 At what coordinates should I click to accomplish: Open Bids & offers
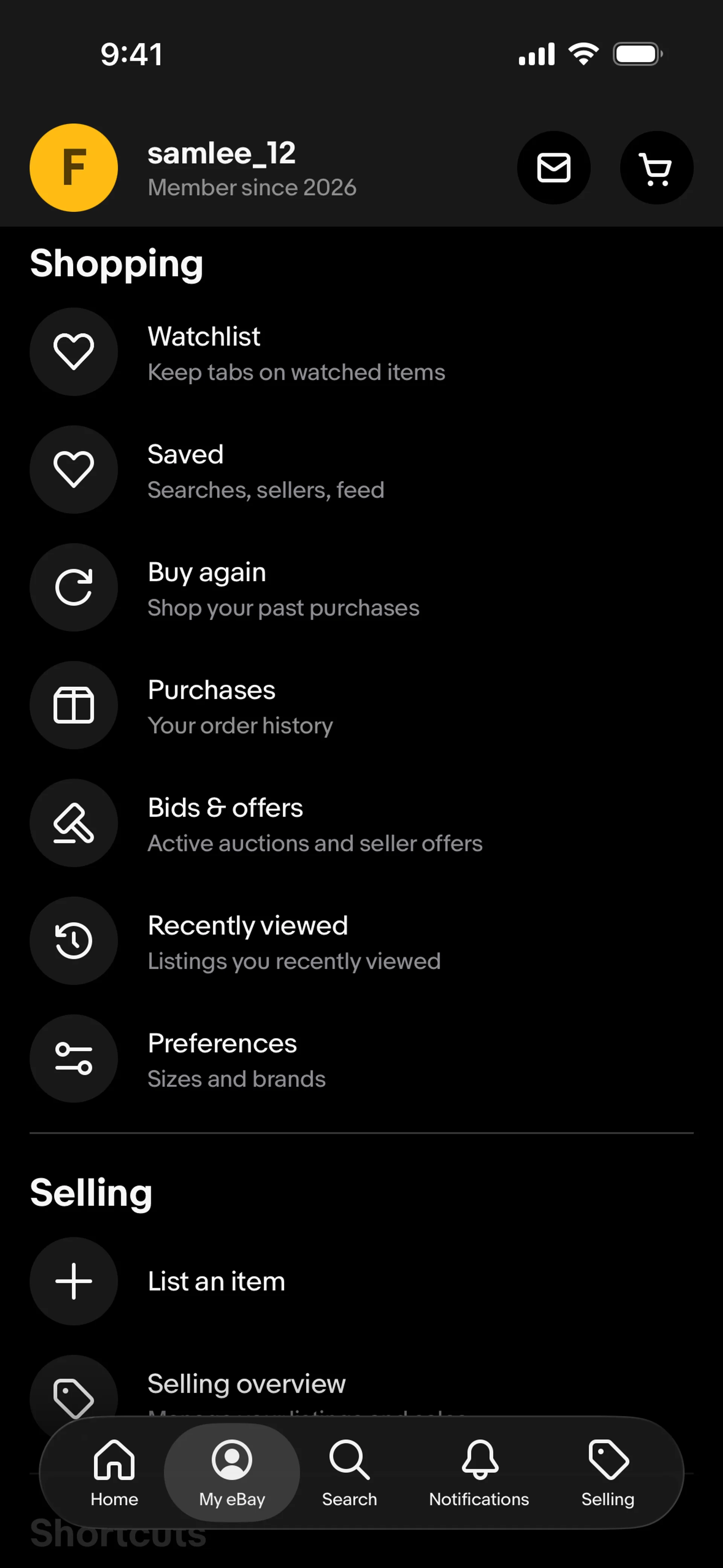[x=361, y=823]
